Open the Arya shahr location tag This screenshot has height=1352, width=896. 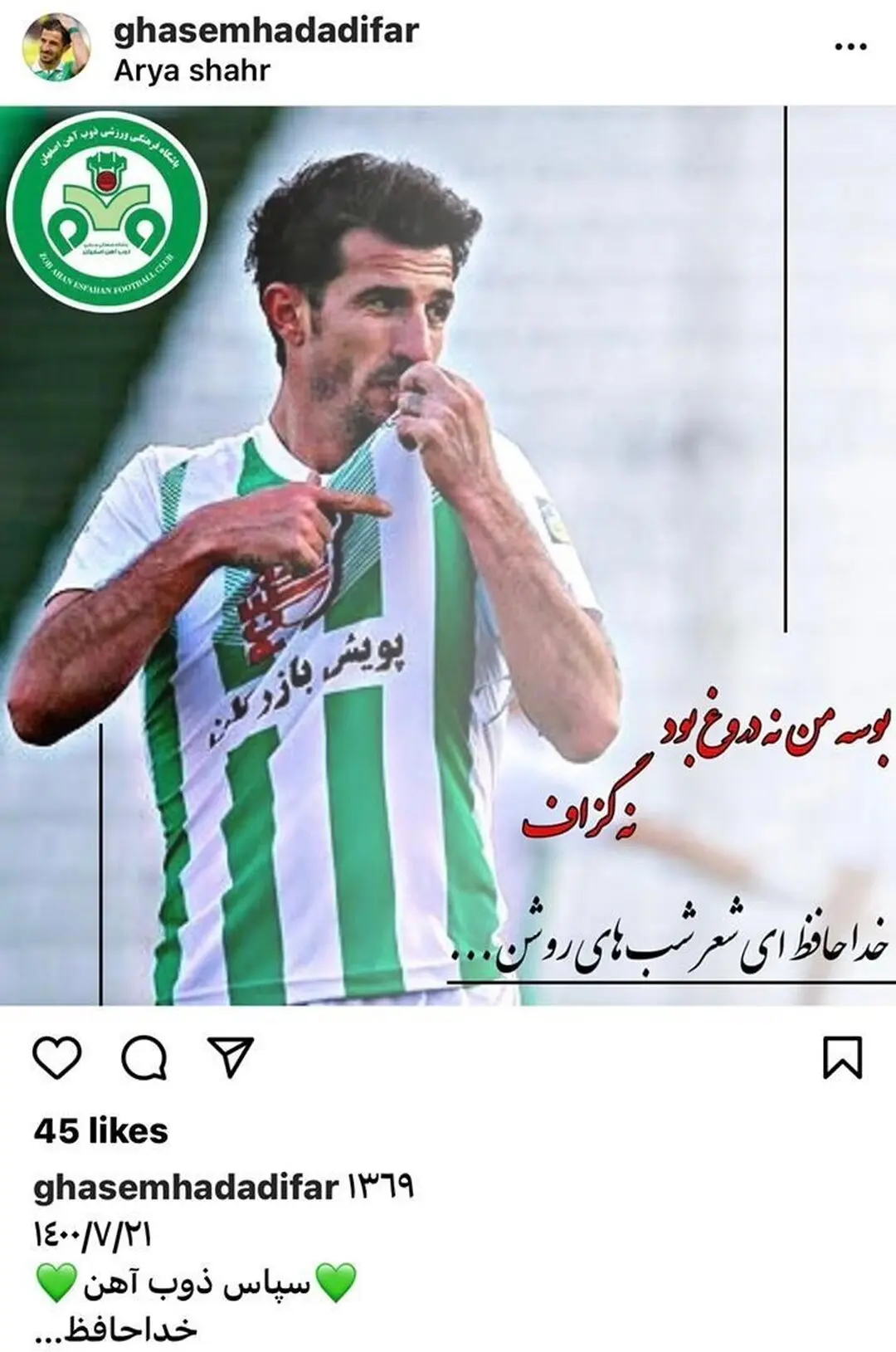click(192, 71)
